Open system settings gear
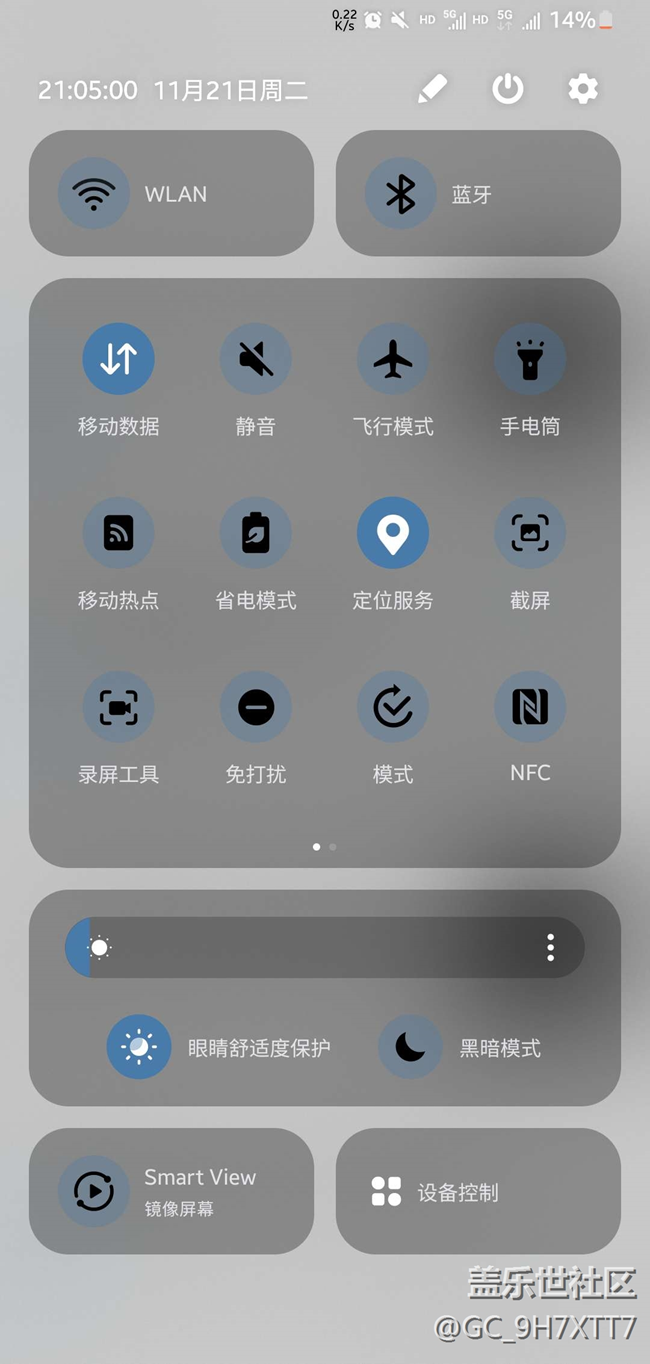The image size is (650, 1364). point(583,90)
